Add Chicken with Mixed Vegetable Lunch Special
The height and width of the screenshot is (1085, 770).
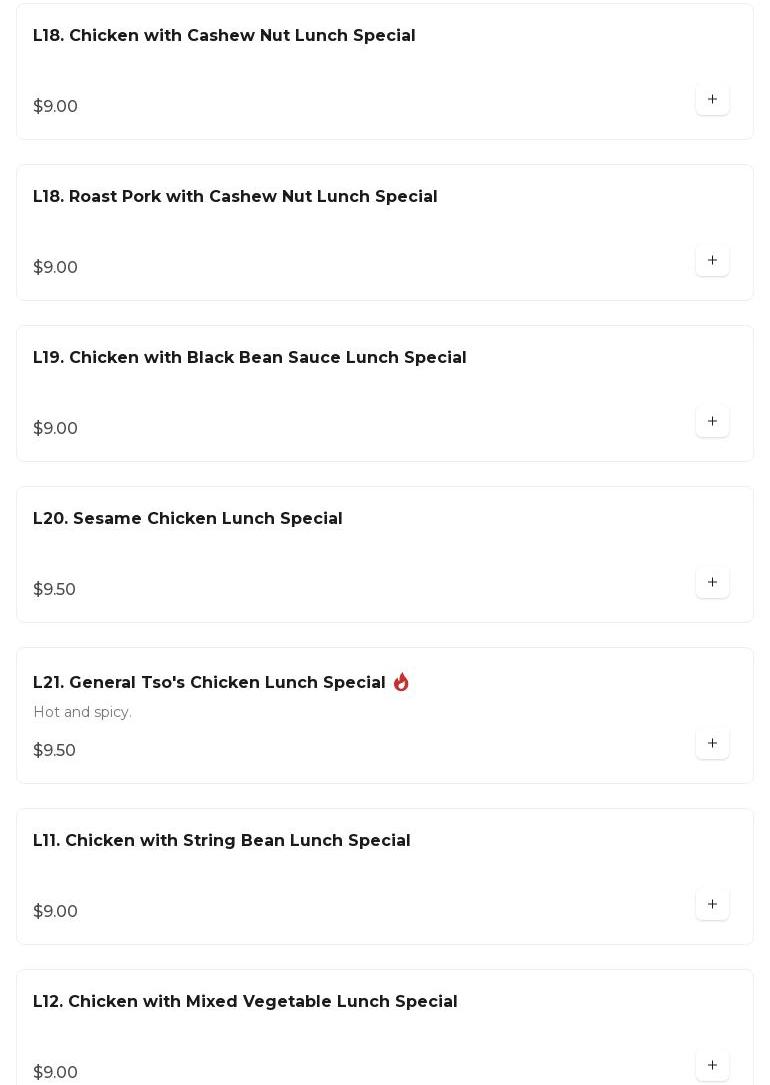(x=712, y=1065)
